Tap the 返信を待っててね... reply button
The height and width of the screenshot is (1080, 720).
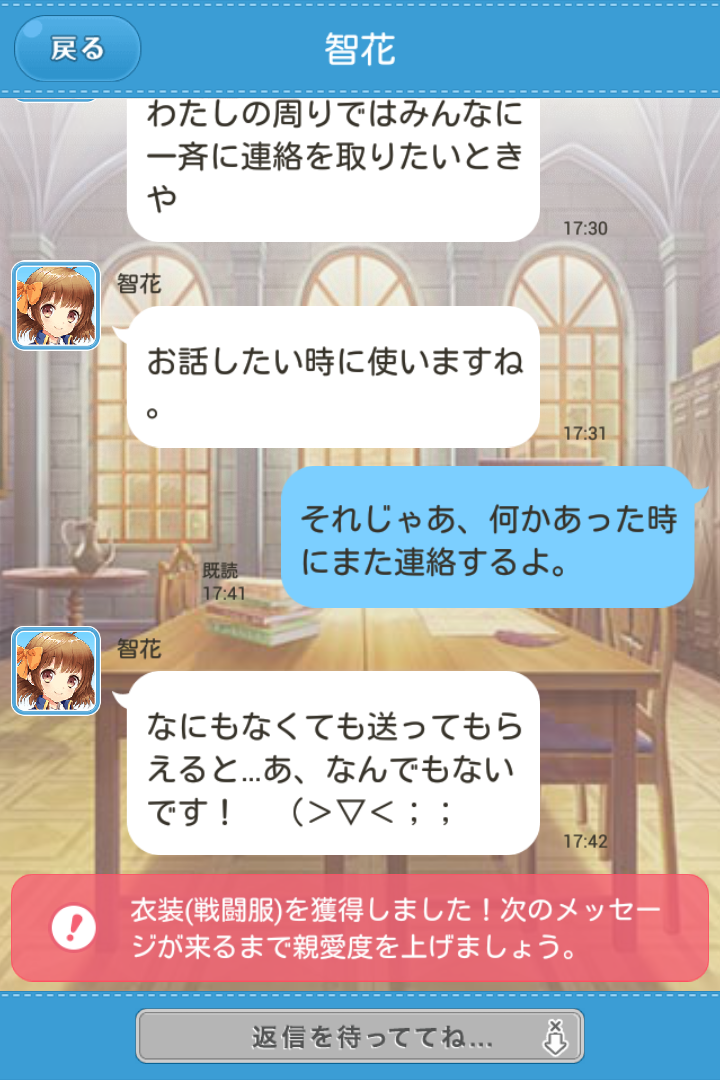point(359,1036)
